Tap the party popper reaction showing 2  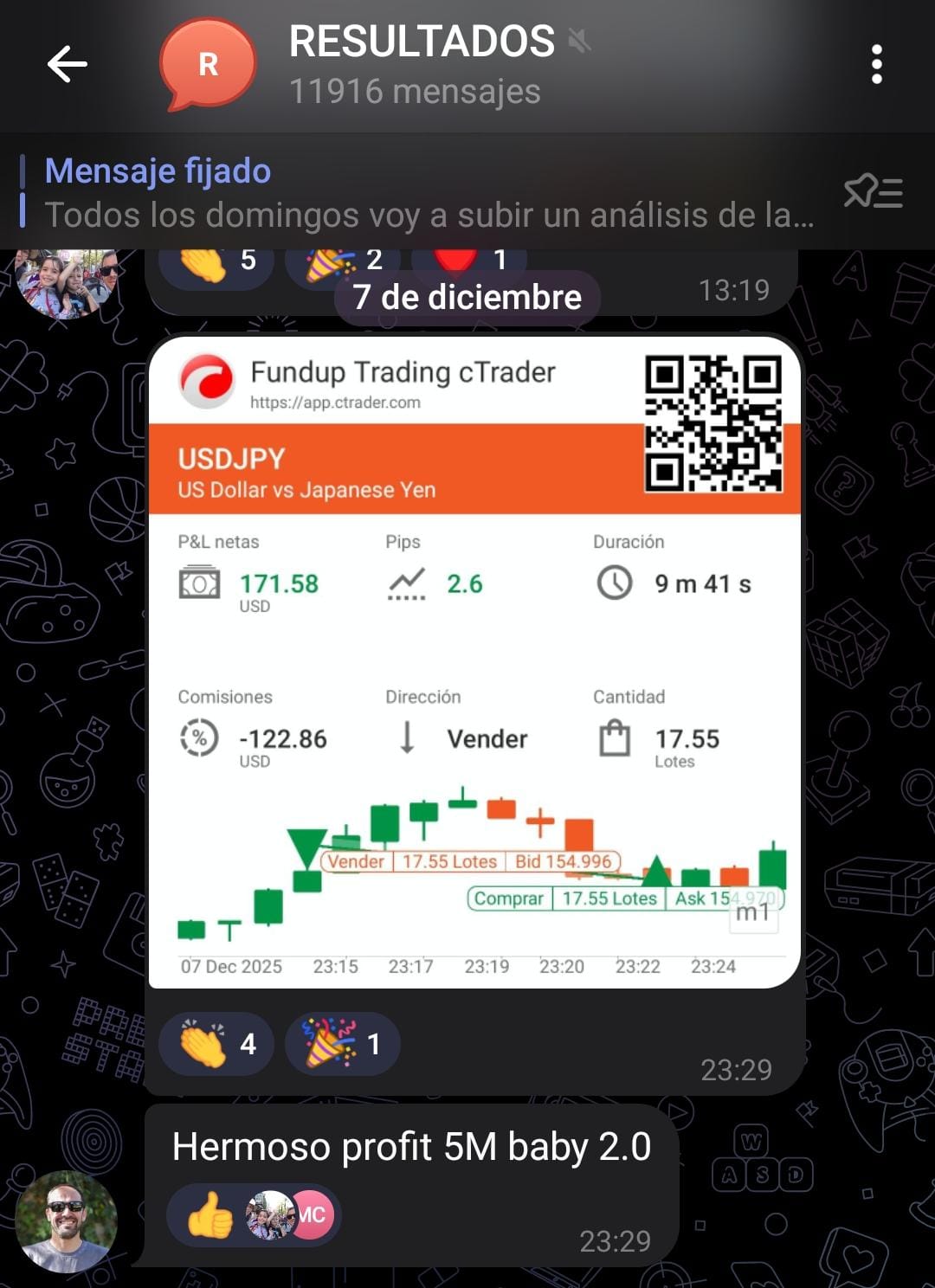(343, 261)
